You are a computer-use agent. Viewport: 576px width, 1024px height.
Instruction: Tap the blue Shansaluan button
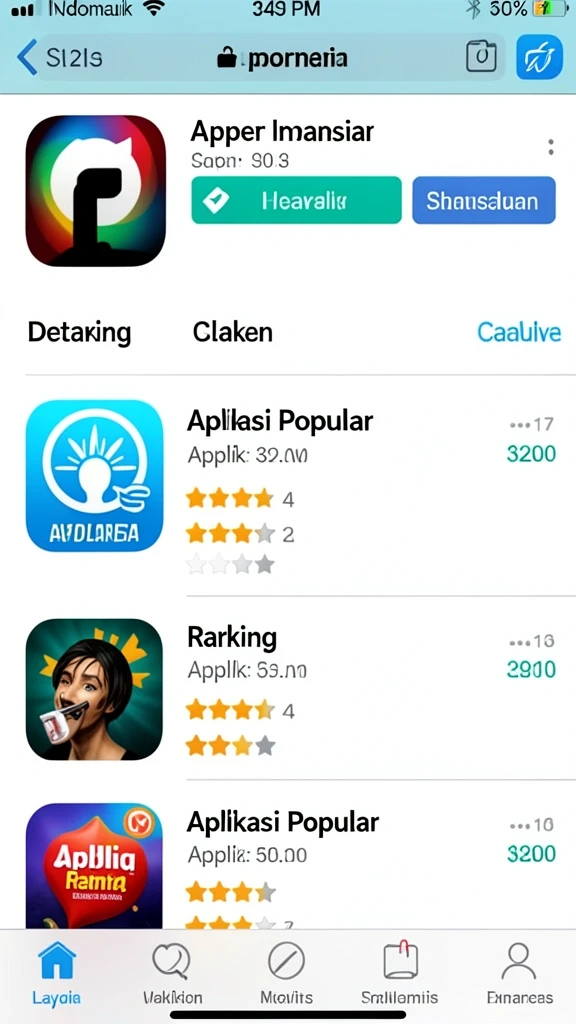click(x=484, y=200)
